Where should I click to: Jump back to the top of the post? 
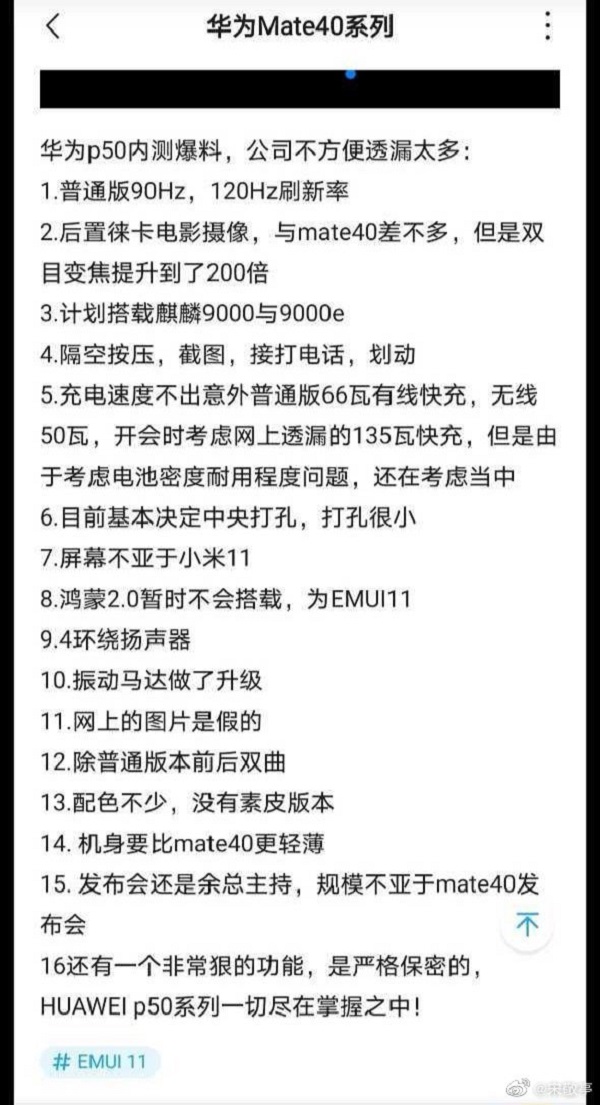tap(527, 924)
